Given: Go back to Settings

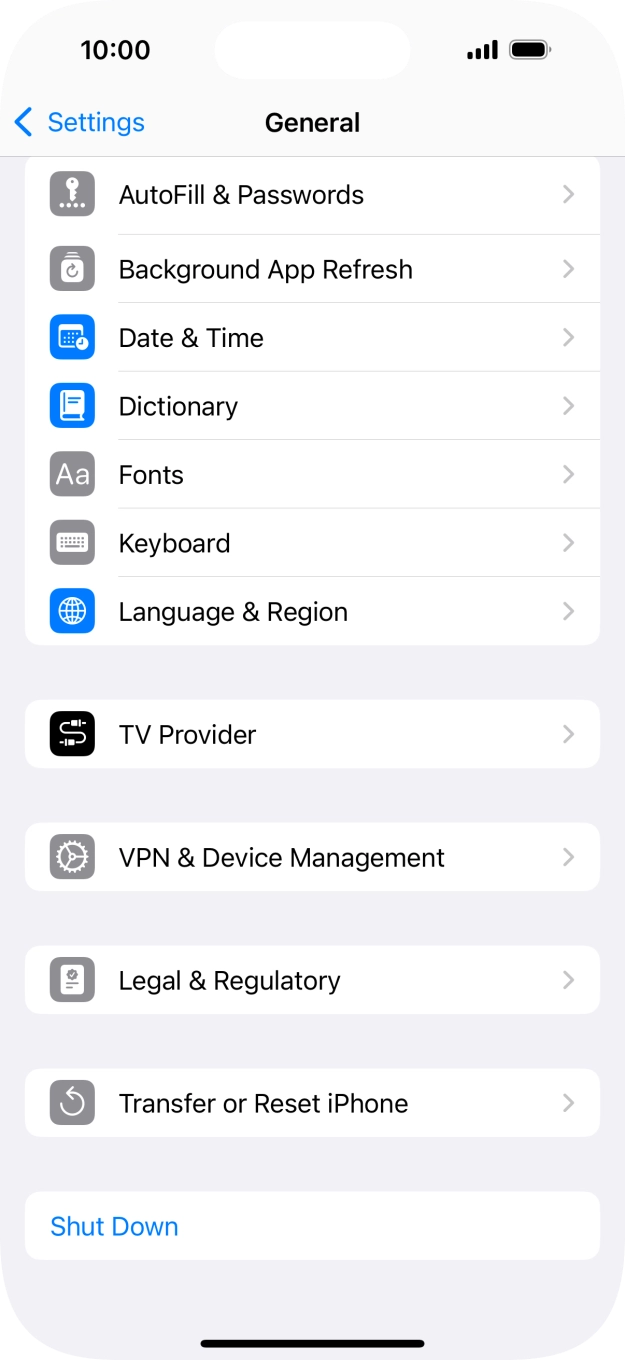Looking at the screenshot, I should click(x=80, y=122).
